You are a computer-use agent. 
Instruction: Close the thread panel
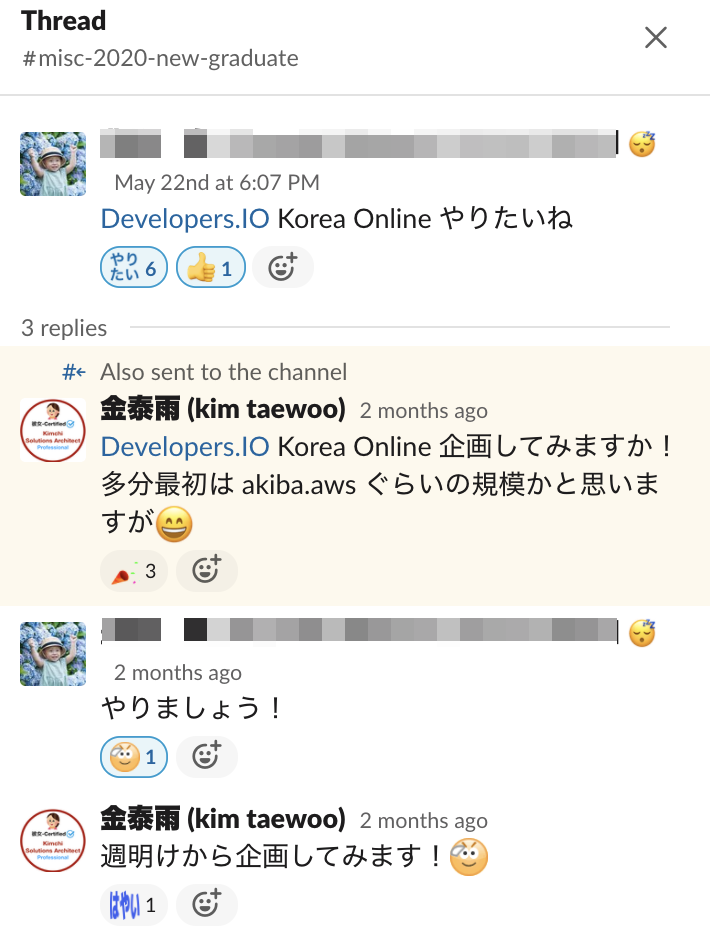tap(655, 38)
